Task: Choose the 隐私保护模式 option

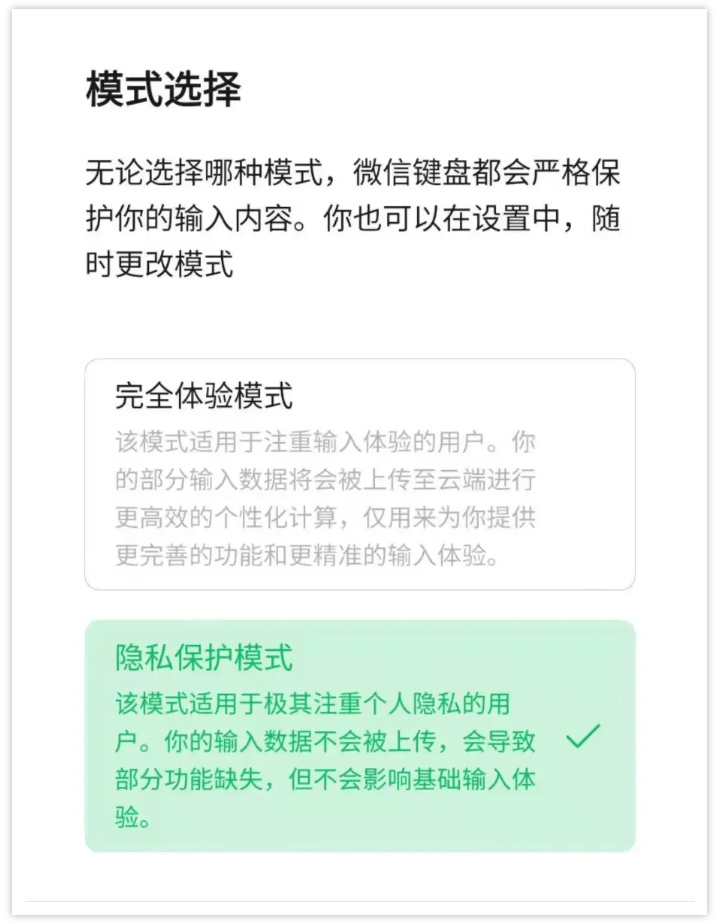Action: (x=359, y=736)
